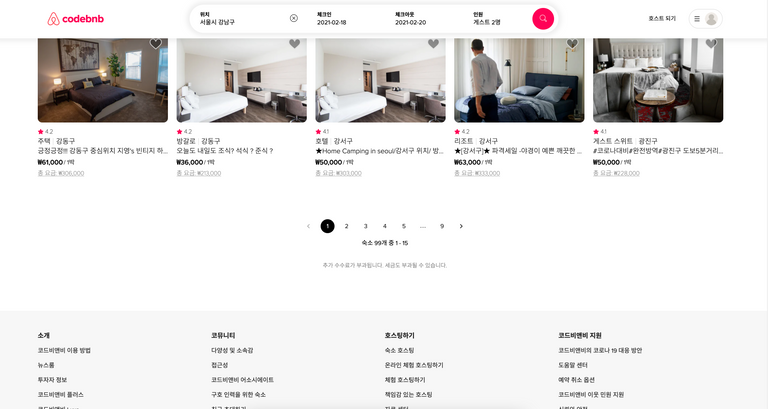The width and height of the screenshot is (768, 409).
Task: Open the 호스트 되기 link
Action: (x=662, y=18)
